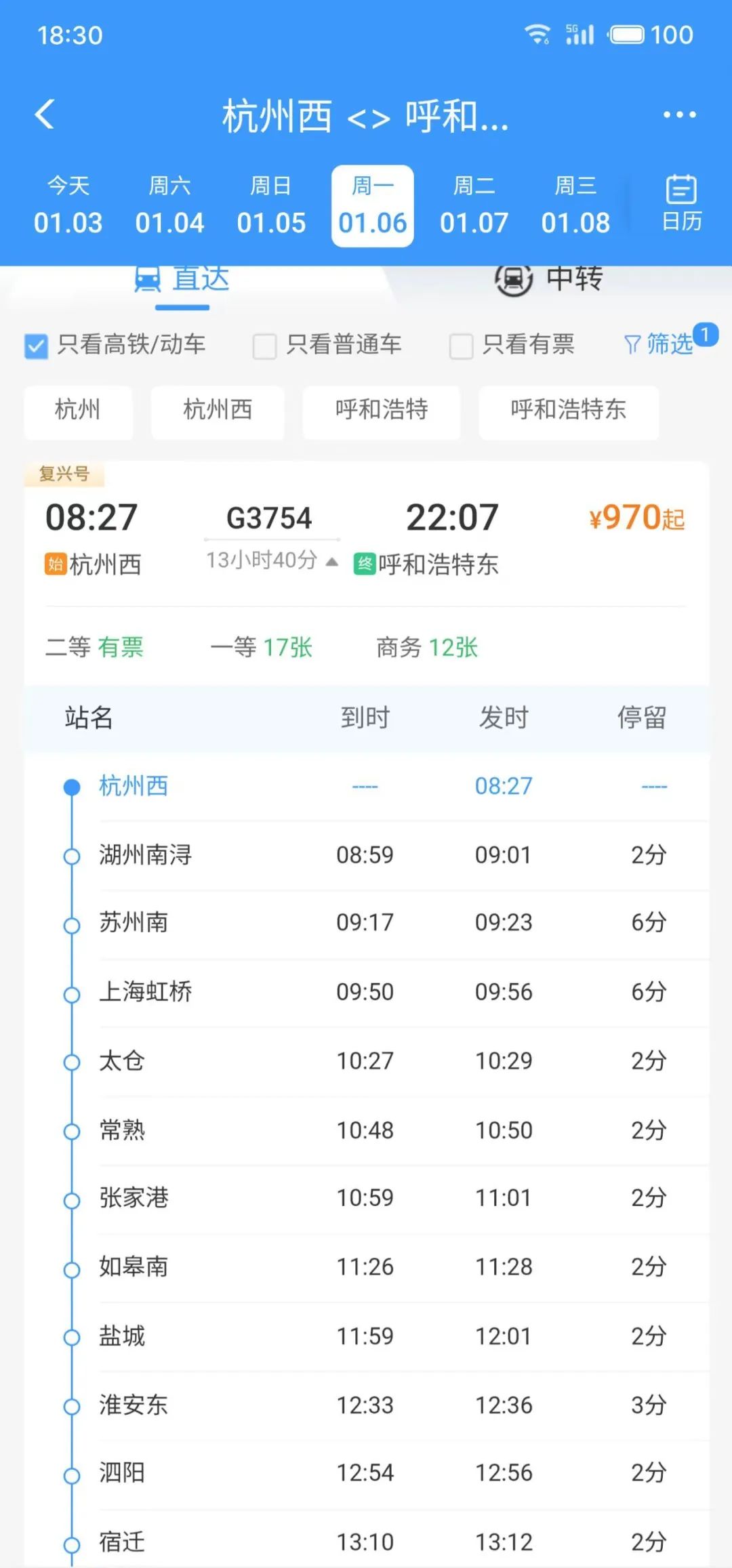
Task: Open the 日历 calendar picker
Action: [x=682, y=202]
